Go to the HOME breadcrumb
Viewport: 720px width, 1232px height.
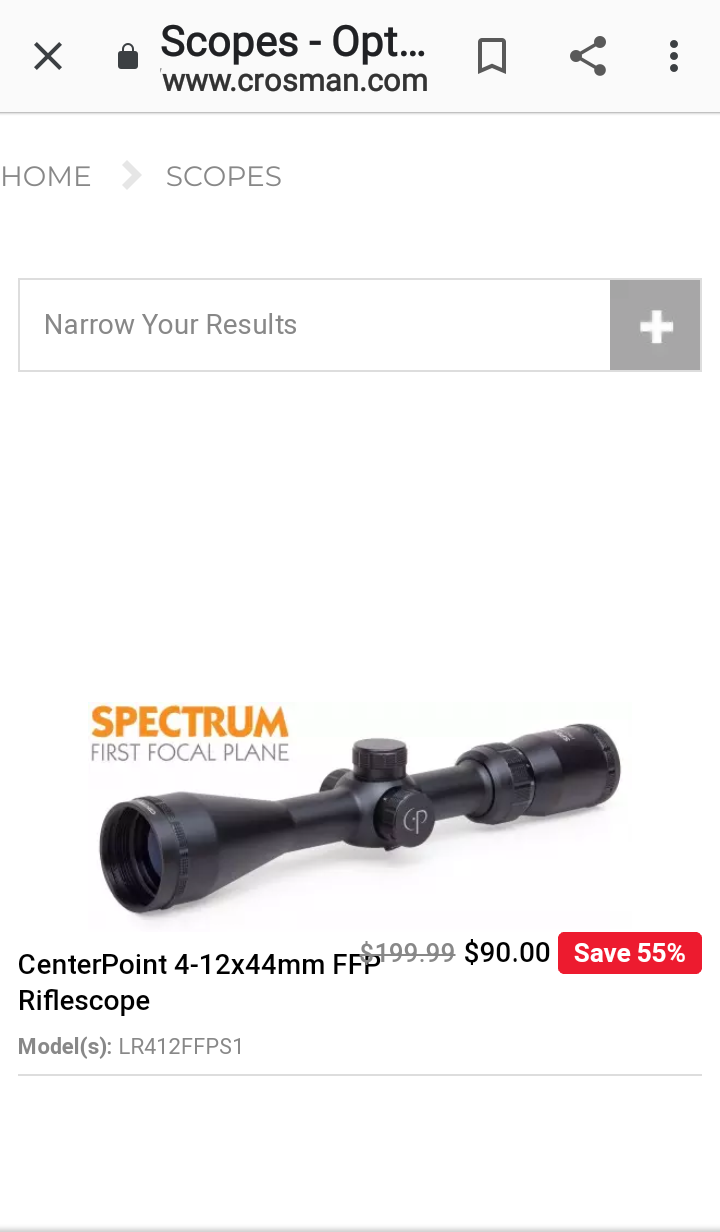[46, 177]
